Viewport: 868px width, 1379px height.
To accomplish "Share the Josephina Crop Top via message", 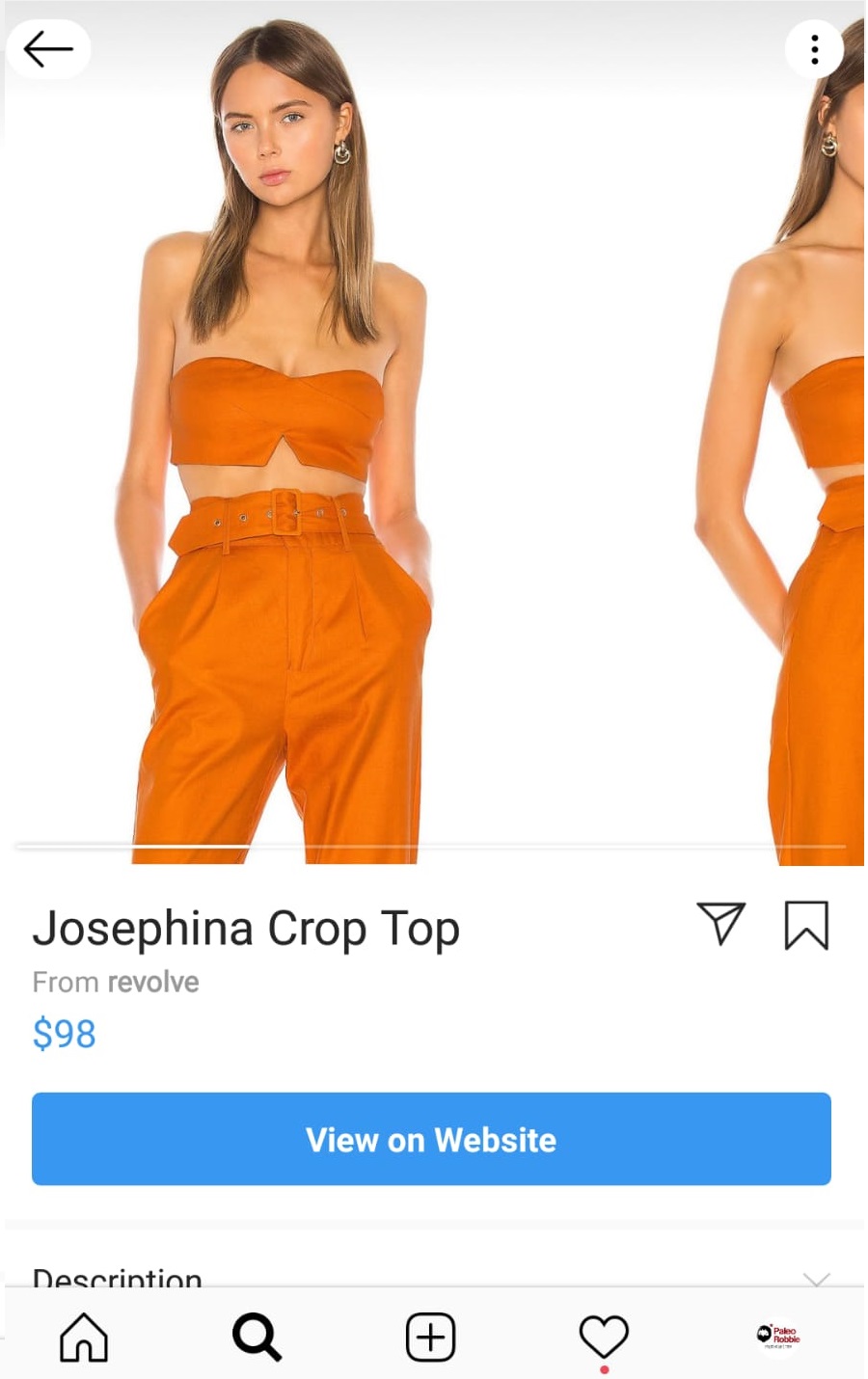I will coord(720,924).
